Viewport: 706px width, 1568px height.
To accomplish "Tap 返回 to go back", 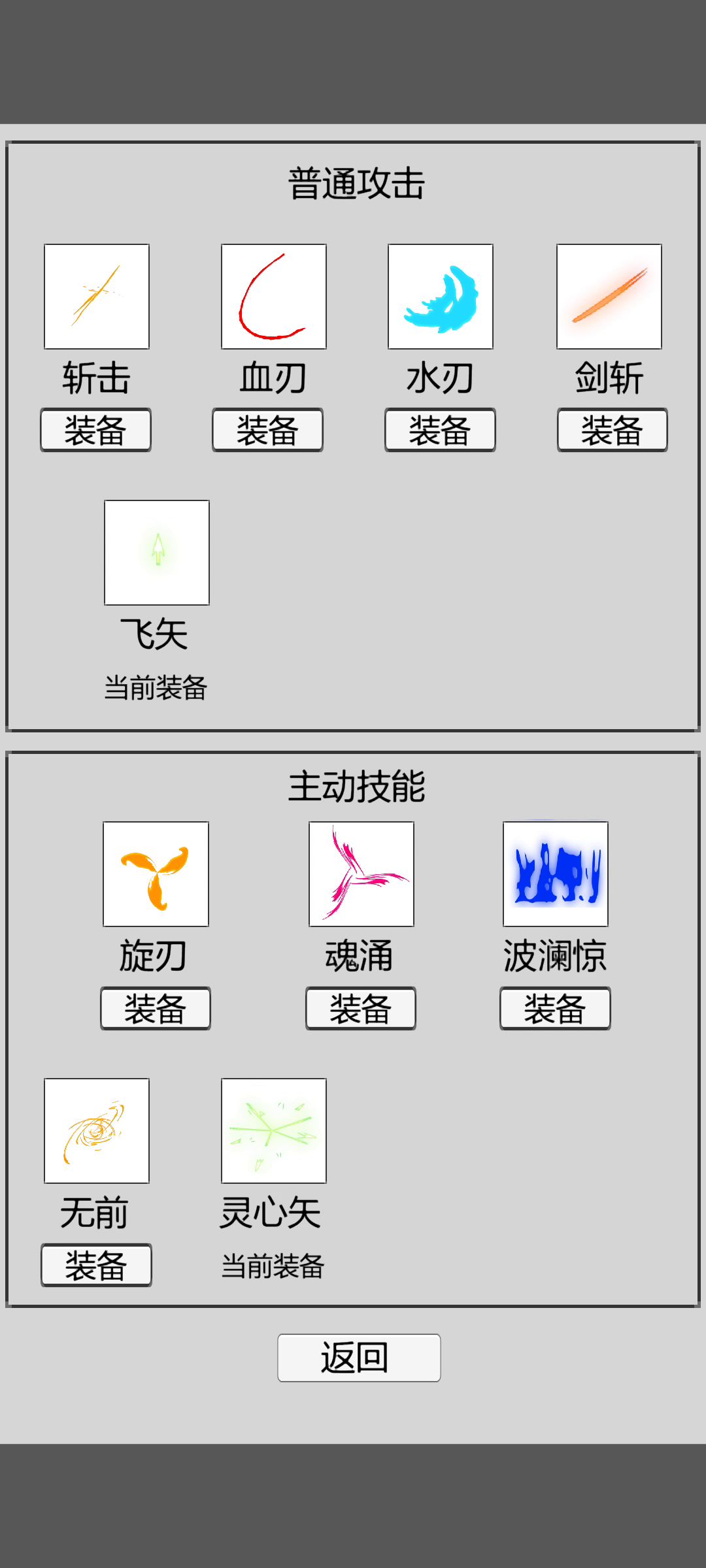I will coord(359,1358).
